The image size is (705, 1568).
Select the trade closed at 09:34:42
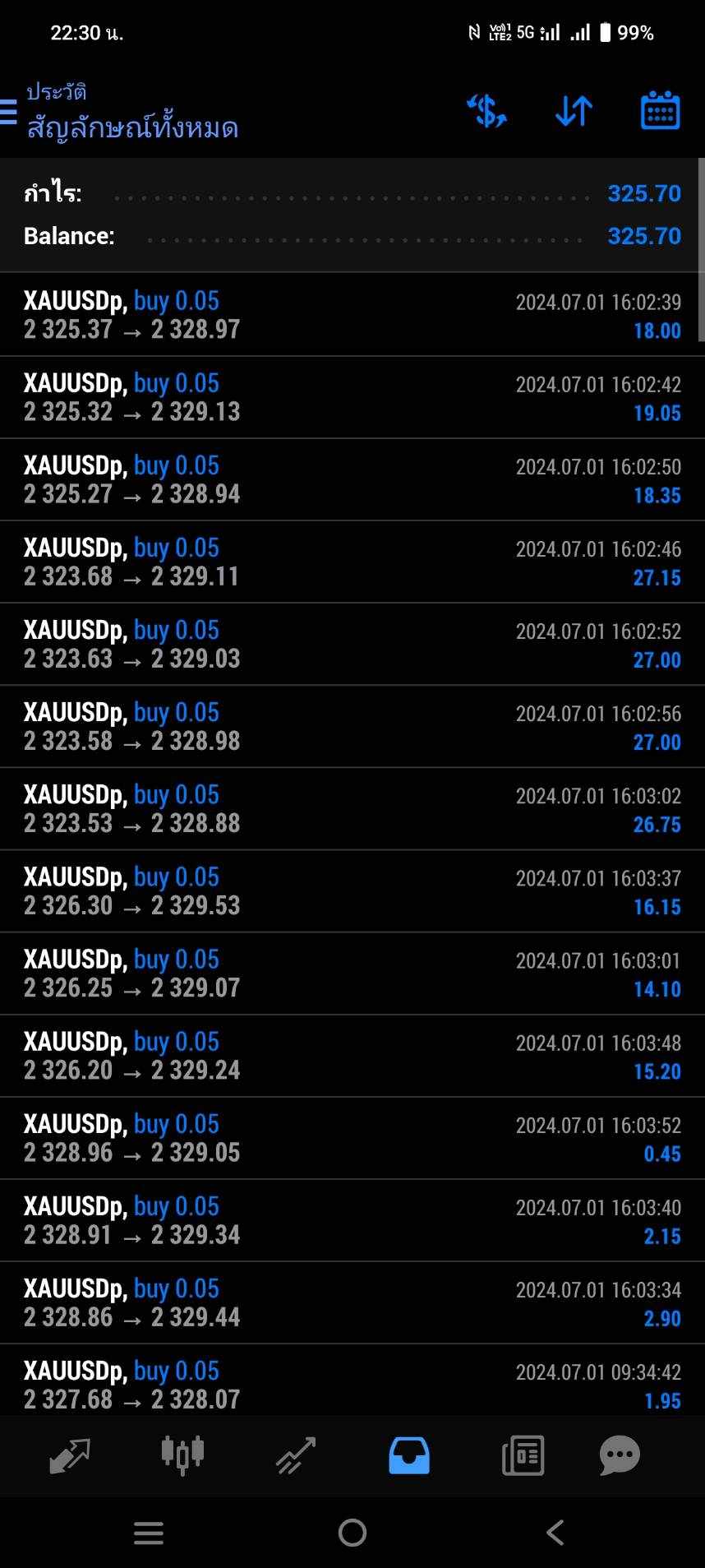click(352, 1380)
